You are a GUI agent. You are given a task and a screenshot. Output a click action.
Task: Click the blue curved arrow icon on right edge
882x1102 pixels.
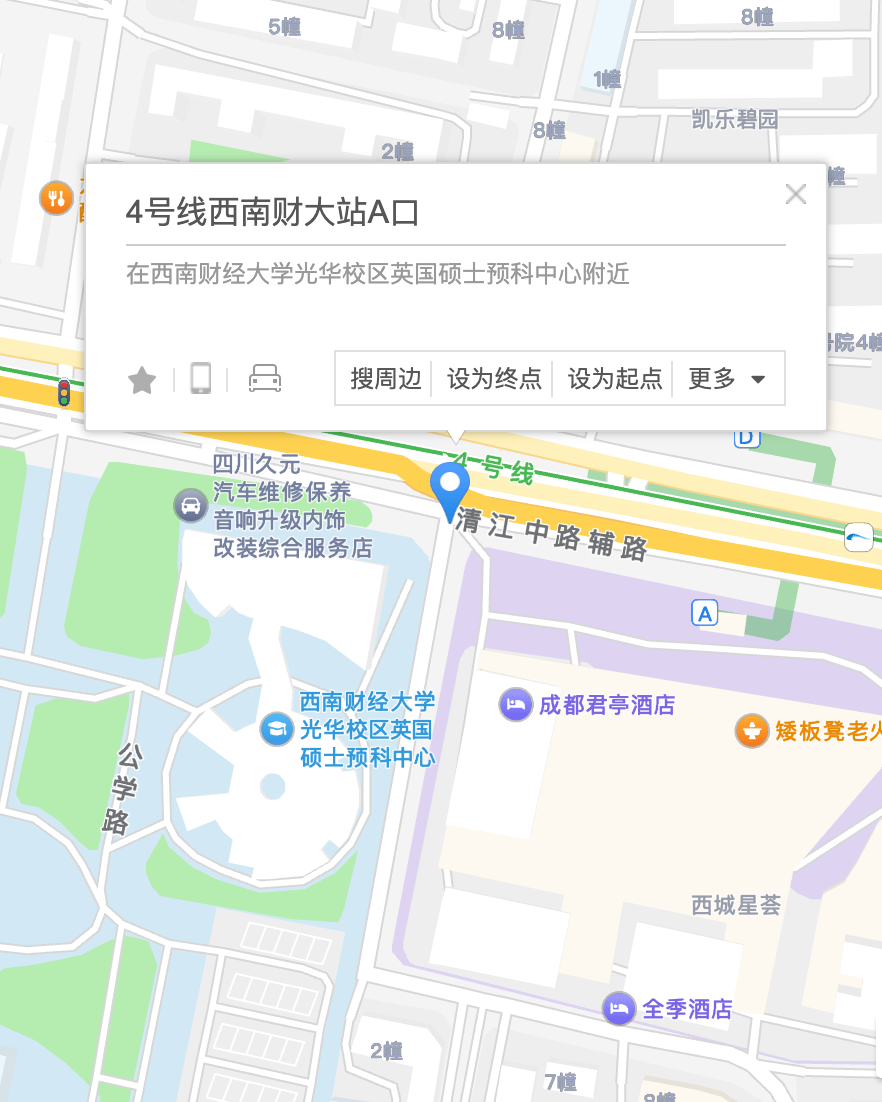click(x=858, y=538)
